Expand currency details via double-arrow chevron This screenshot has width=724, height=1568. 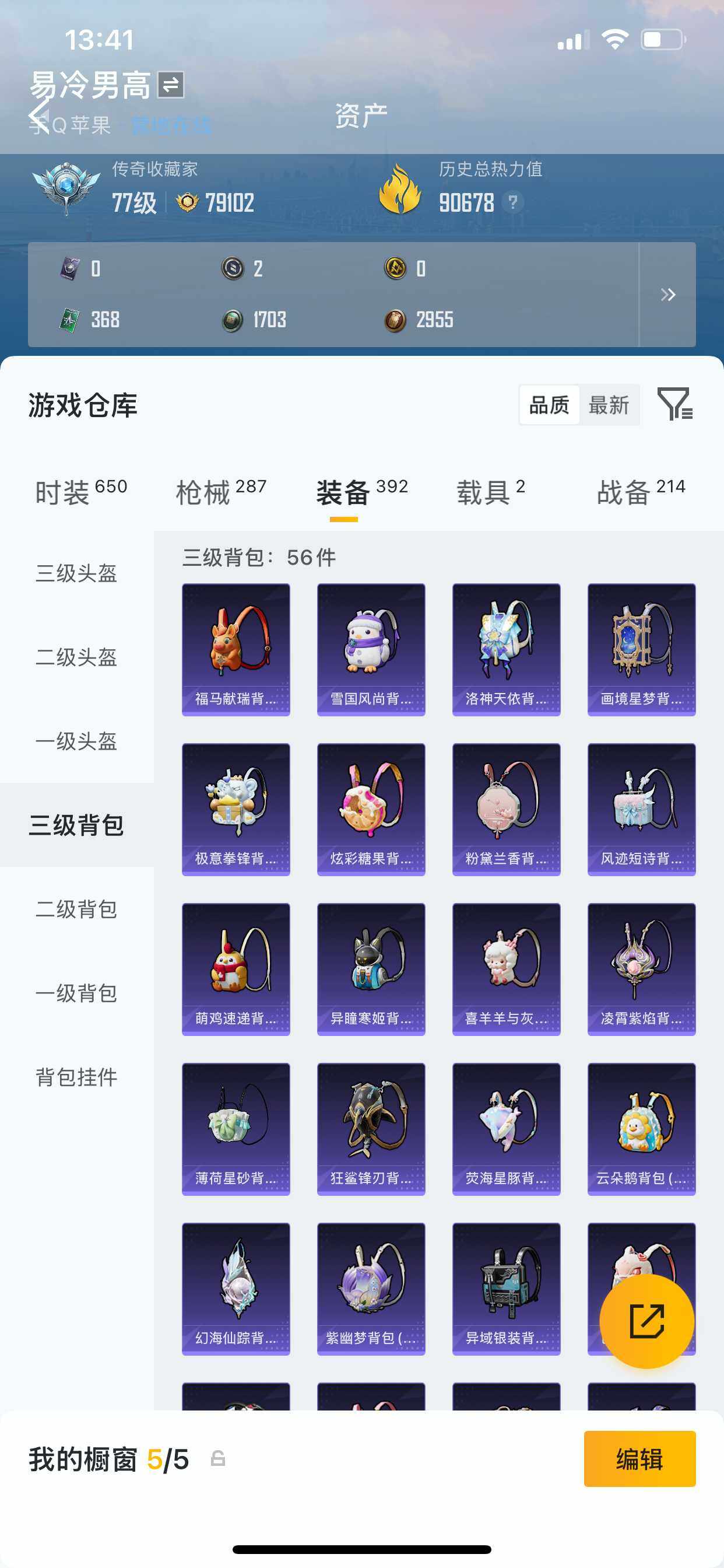668,295
